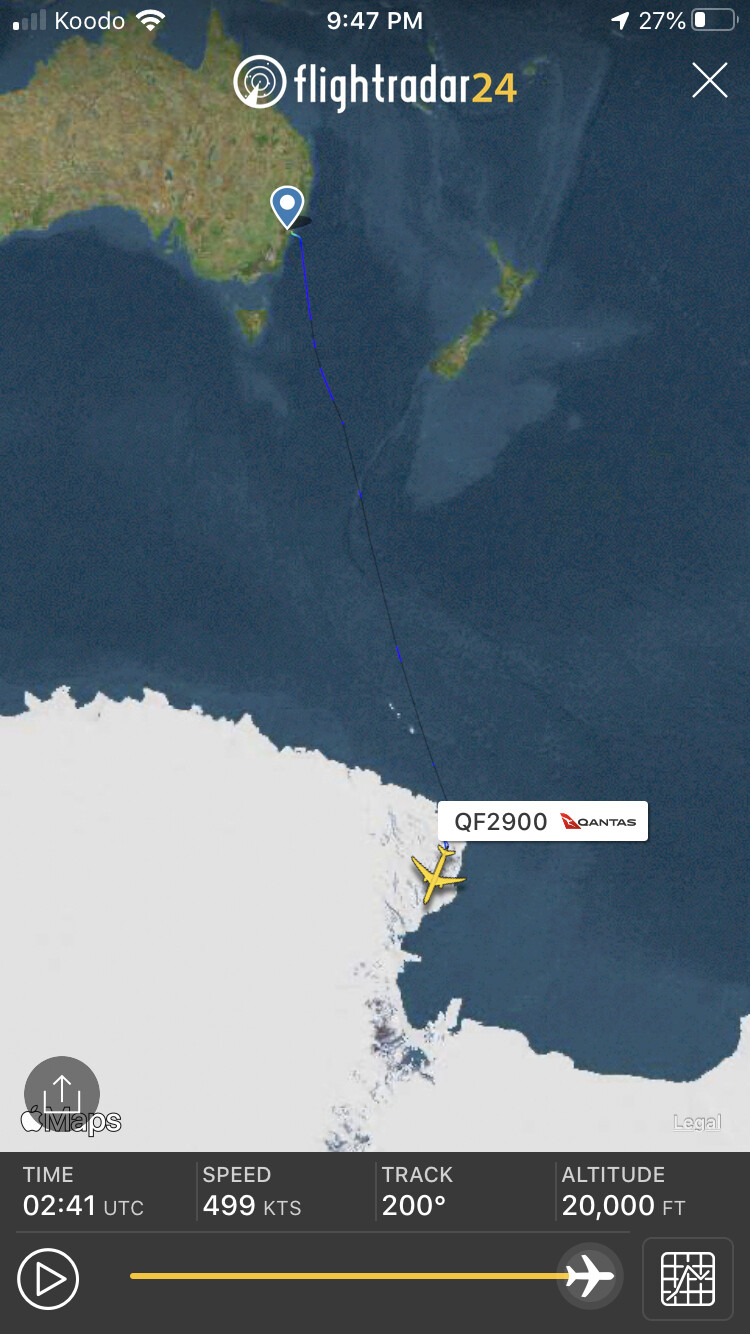Open the Apple Maps Legal link
The width and height of the screenshot is (750, 1334).
[x=697, y=1122]
